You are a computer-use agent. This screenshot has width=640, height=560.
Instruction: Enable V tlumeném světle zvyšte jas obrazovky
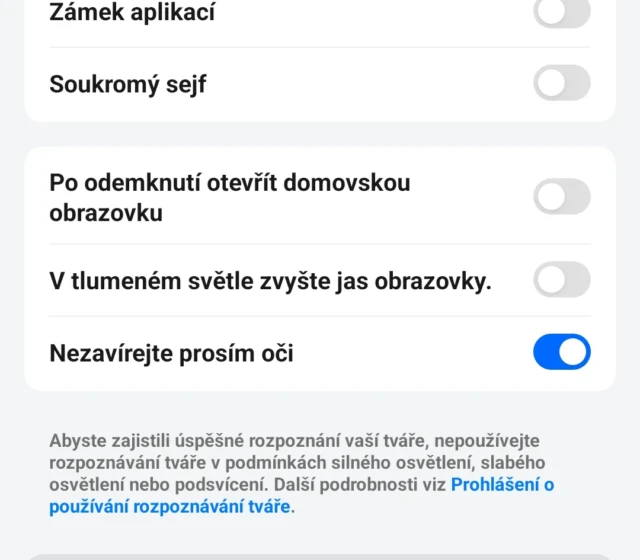pyautogui.click(x=561, y=281)
